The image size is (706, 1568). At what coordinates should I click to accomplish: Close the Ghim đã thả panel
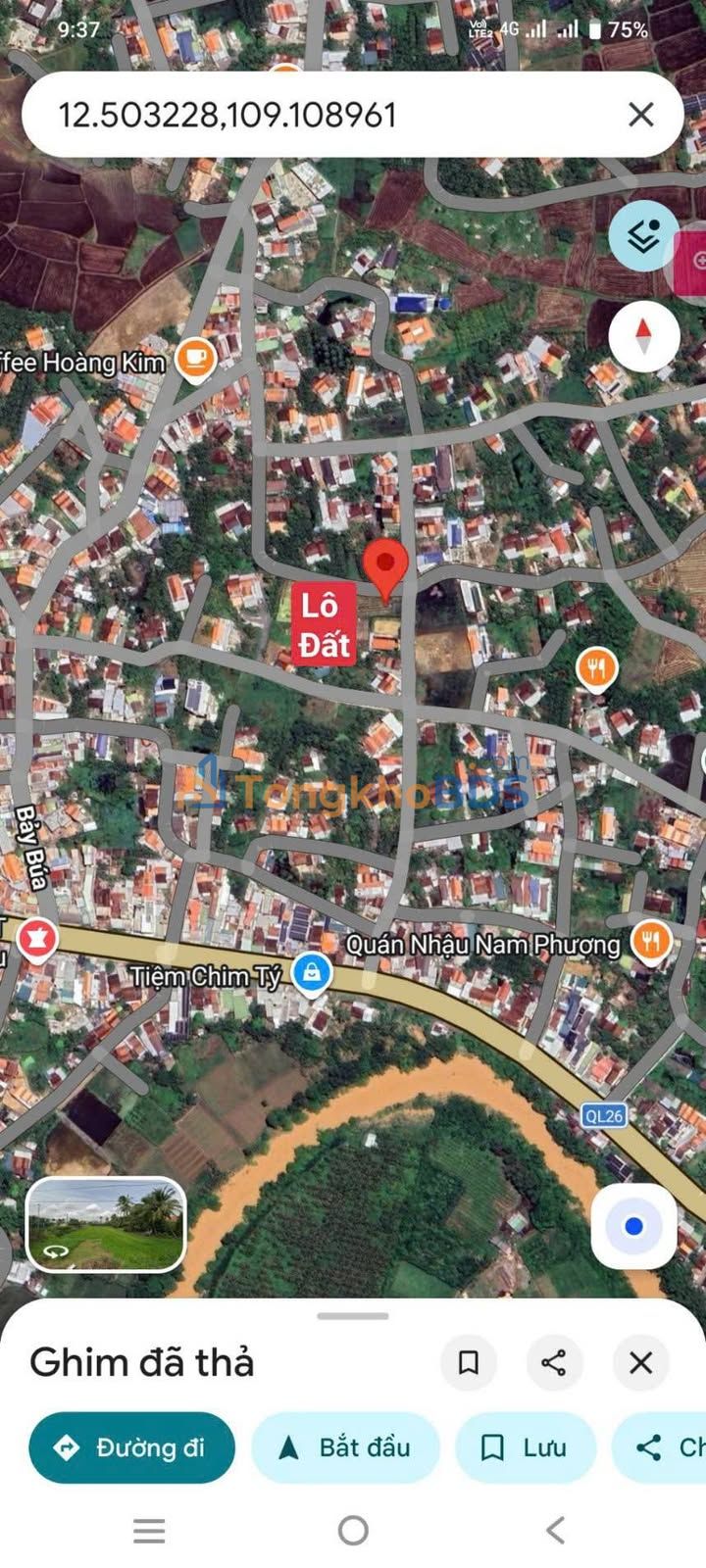[x=640, y=1362]
